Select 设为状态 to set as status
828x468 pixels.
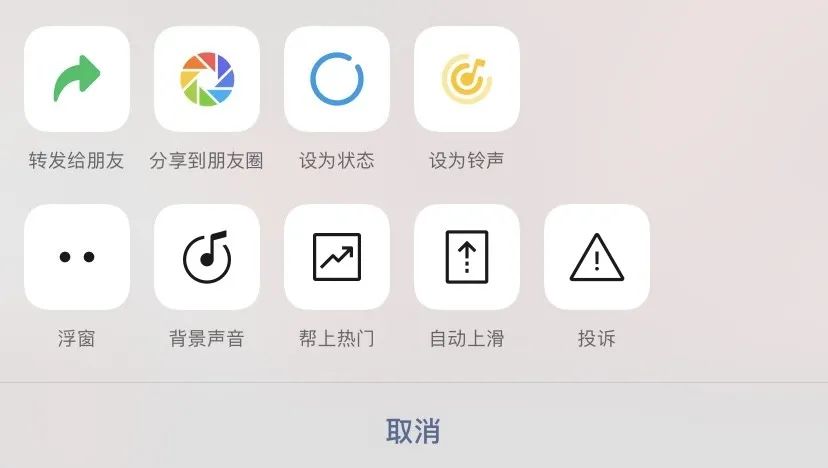tap(337, 79)
